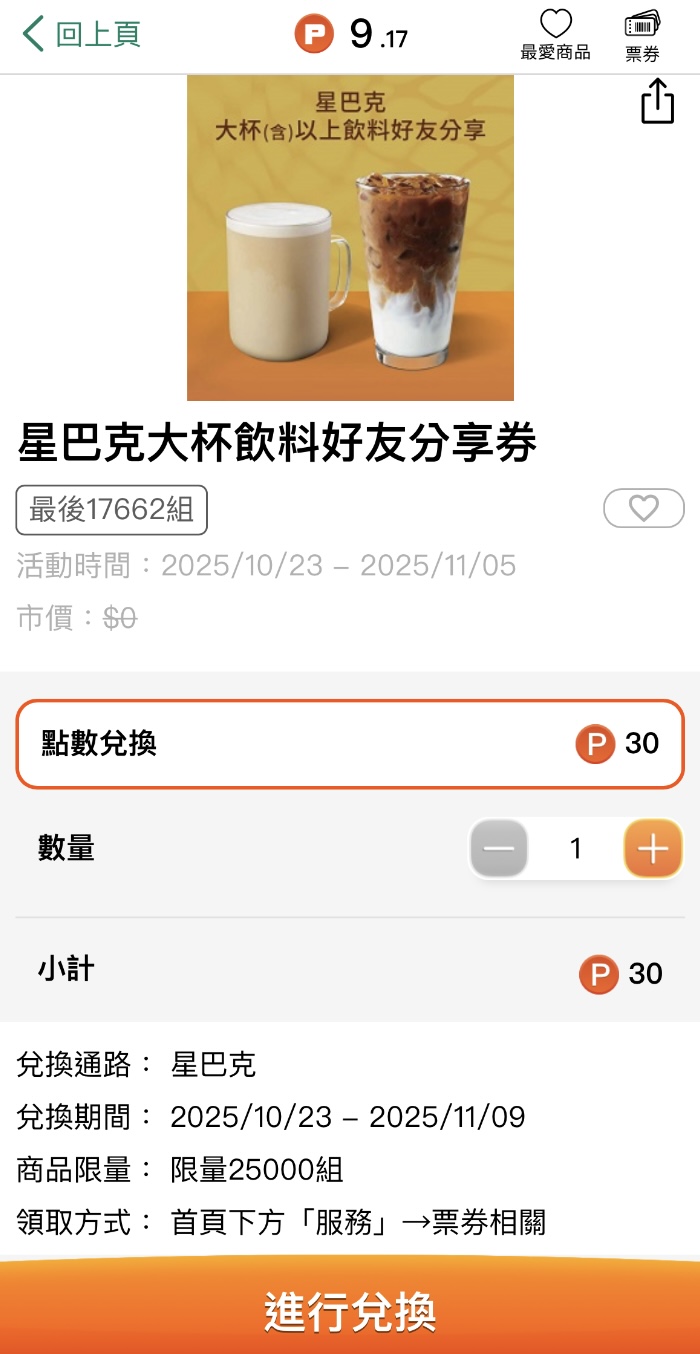
Task: Add coupon to favorites with heart button
Action: pos(643,509)
